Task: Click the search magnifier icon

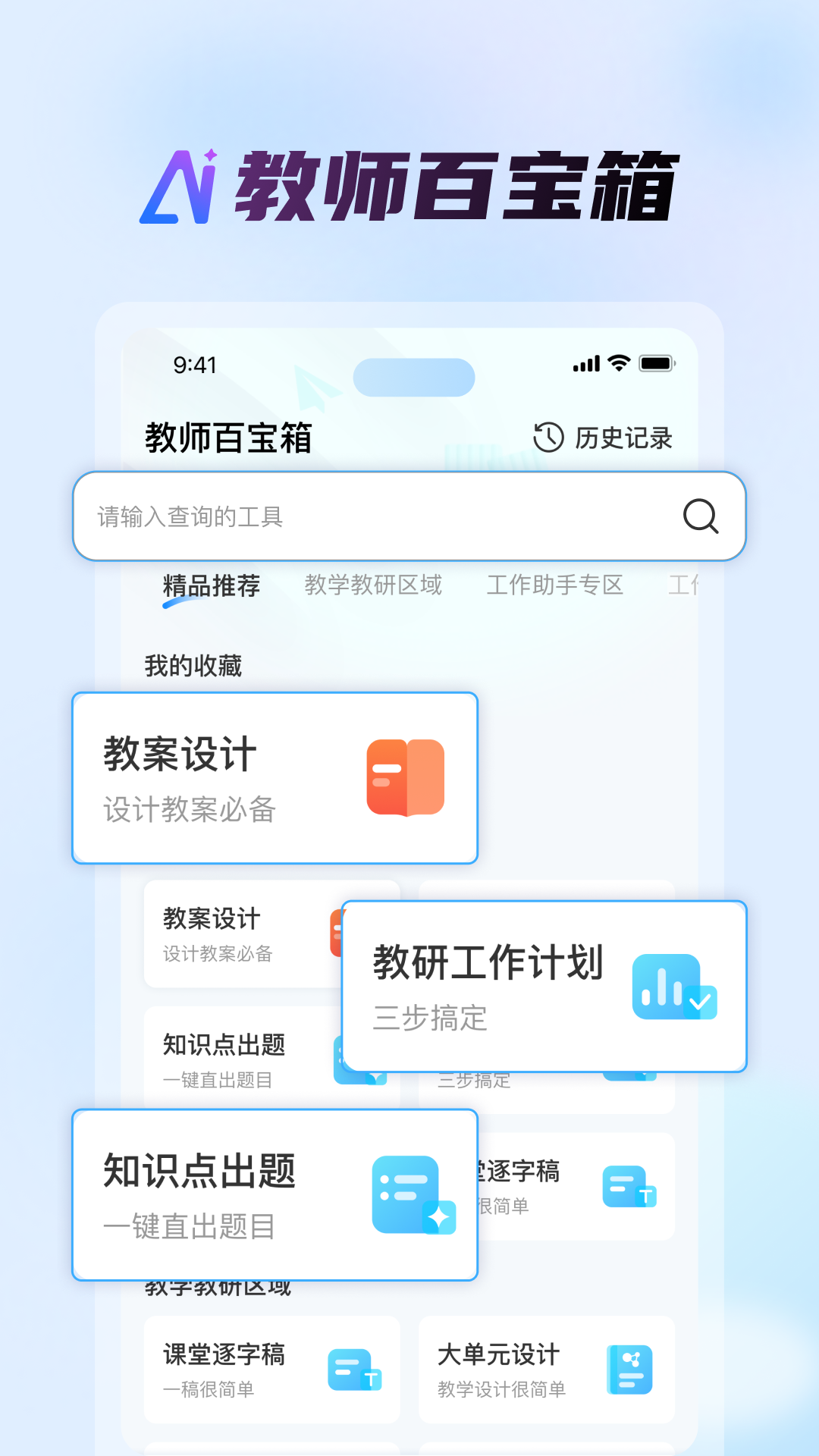Action: [698, 516]
